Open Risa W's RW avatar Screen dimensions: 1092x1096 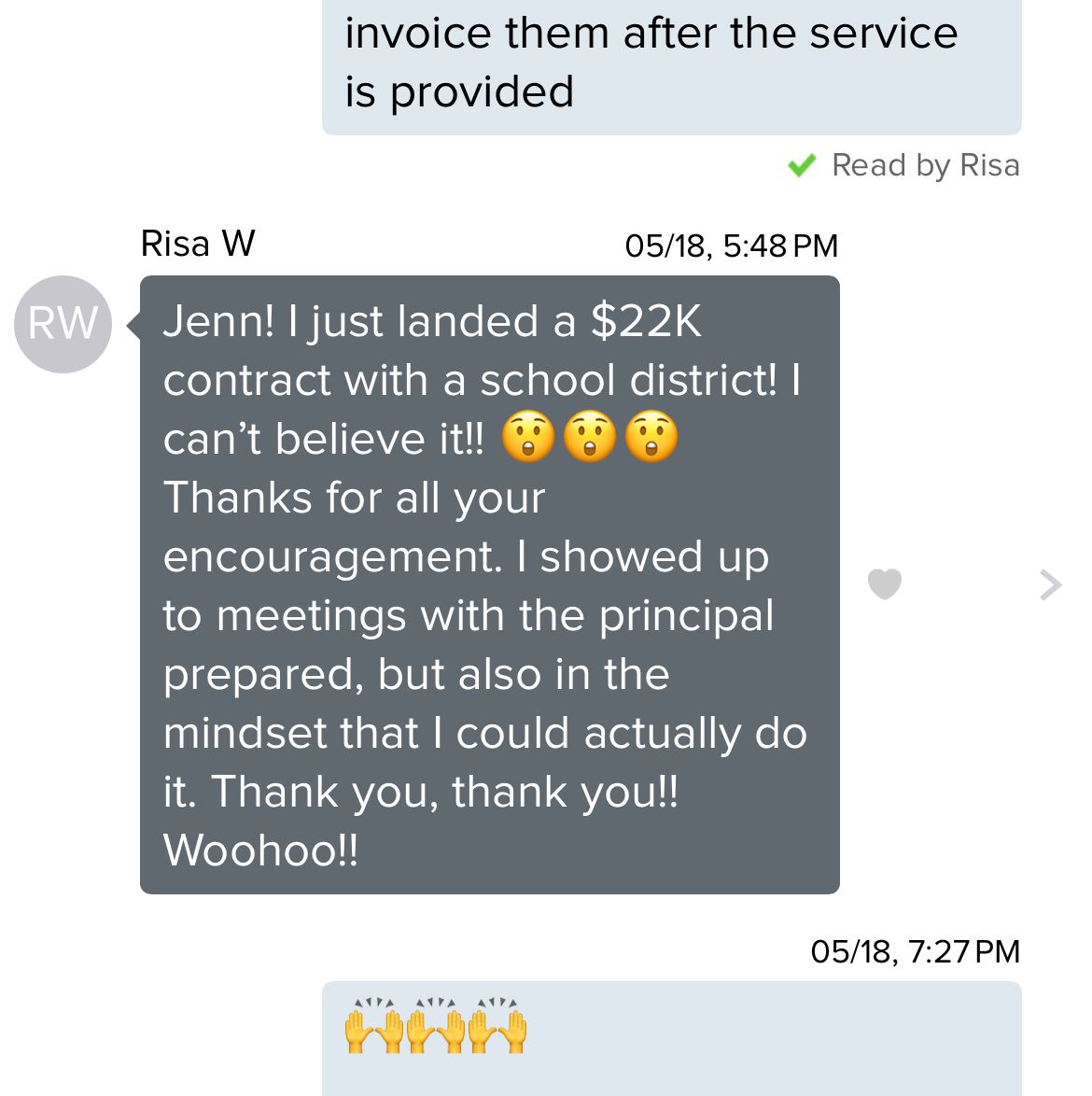click(63, 324)
